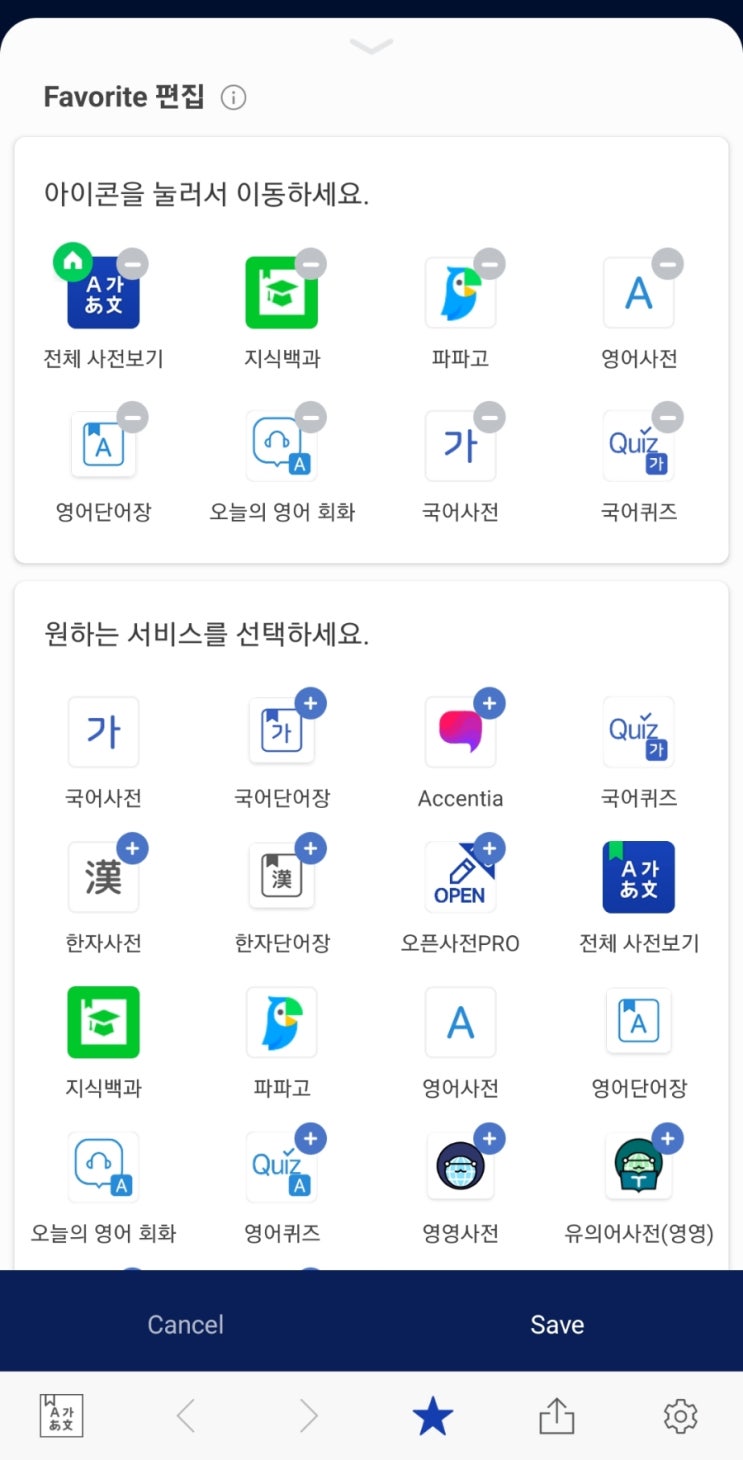Save the favorite changes
The height and width of the screenshot is (1460, 743).
tap(557, 1324)
